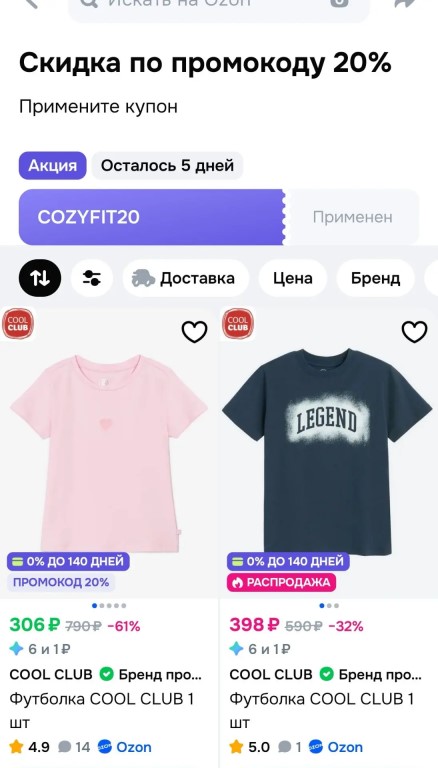
Task: Add pink T-shirt to favorites
Action: [195, 332]
